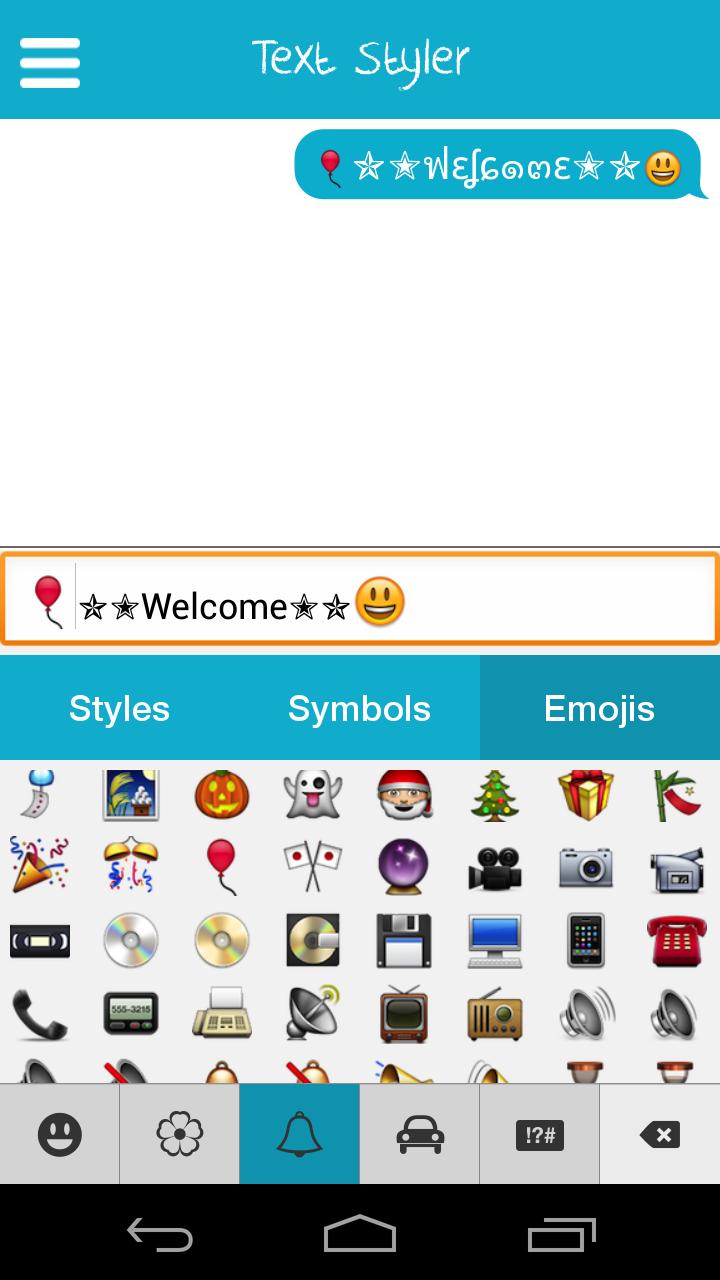Tap the styled Welcome message bubble
This screenshot has width=720, height=1280.
click(499, 165)
